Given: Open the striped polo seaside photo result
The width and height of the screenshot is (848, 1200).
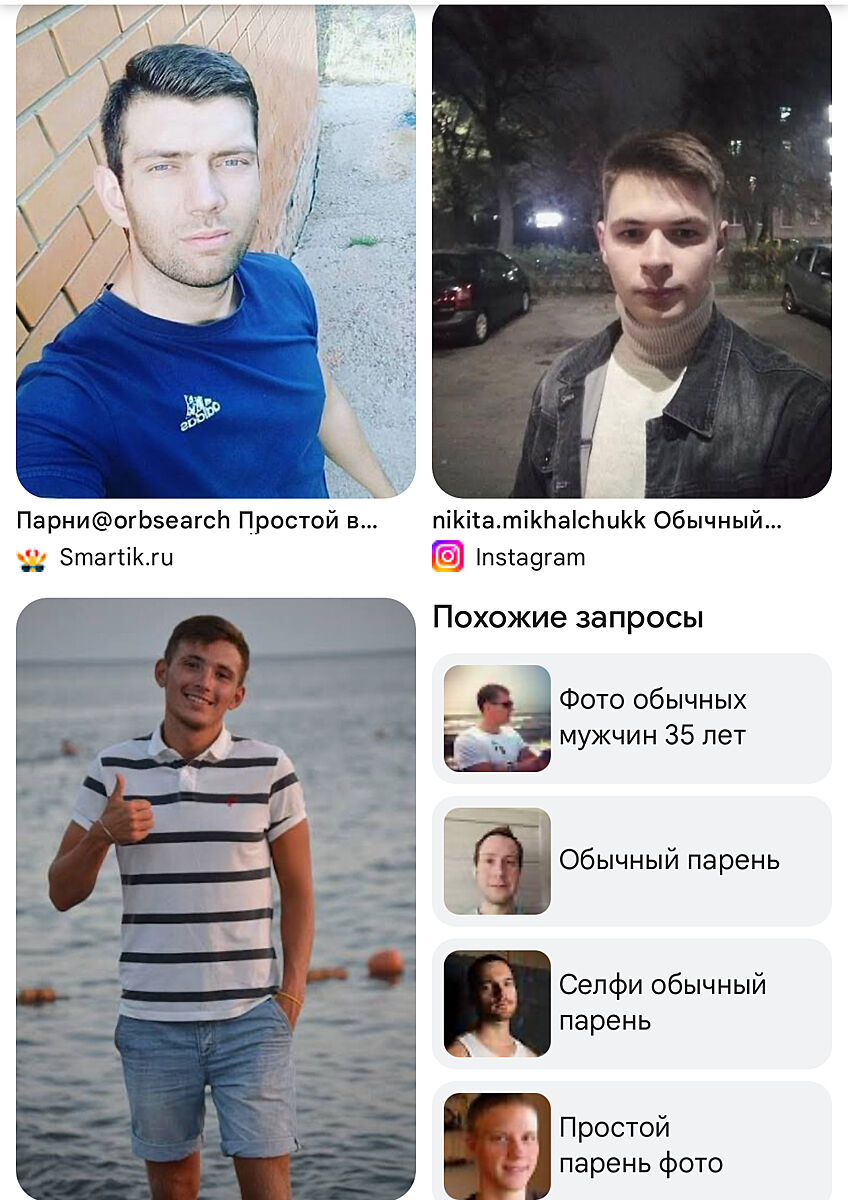Looking at the screenshot, I should pyautogui.click(x=215, y=897).
